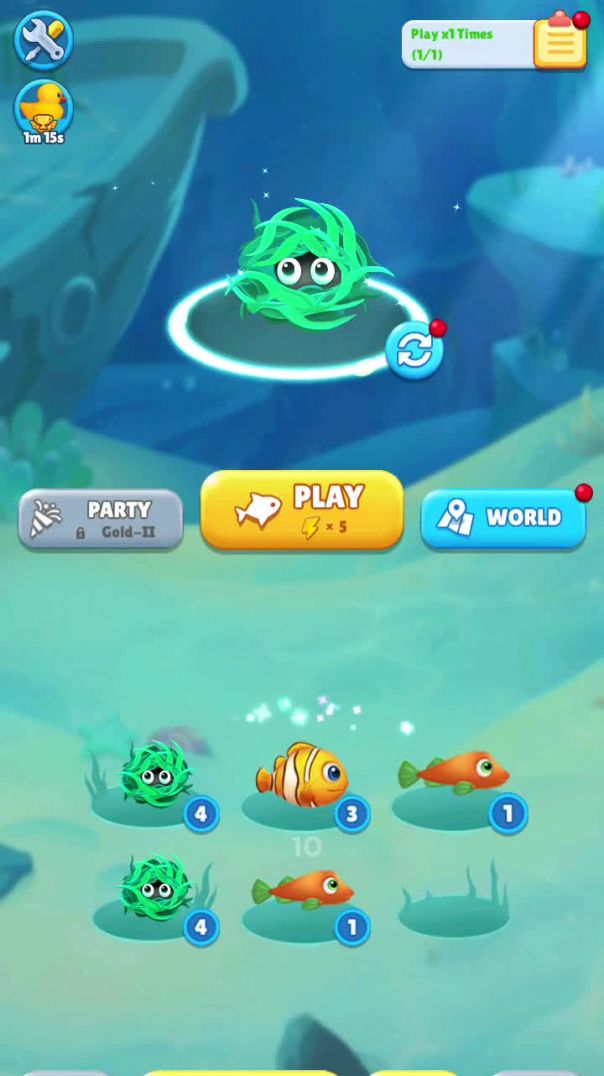Open the rubber duck timed event

43,110
